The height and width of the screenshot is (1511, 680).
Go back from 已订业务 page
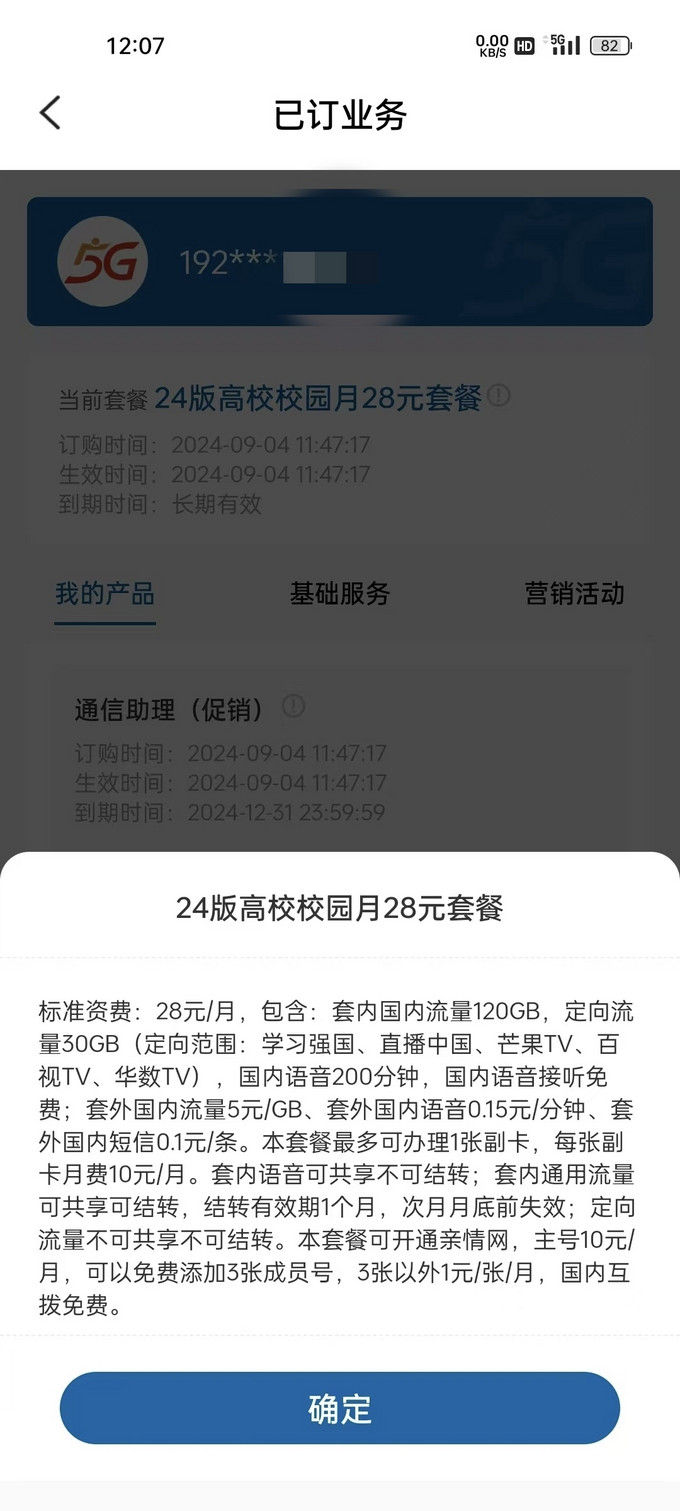(x=50, y=113)
